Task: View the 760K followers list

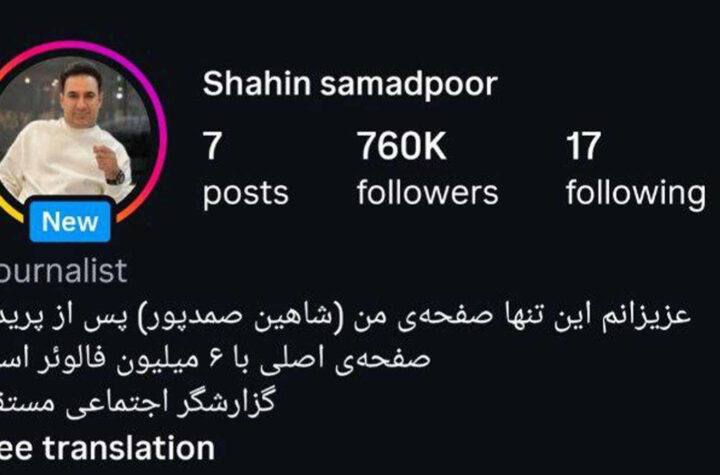Action: pos(427,169)
